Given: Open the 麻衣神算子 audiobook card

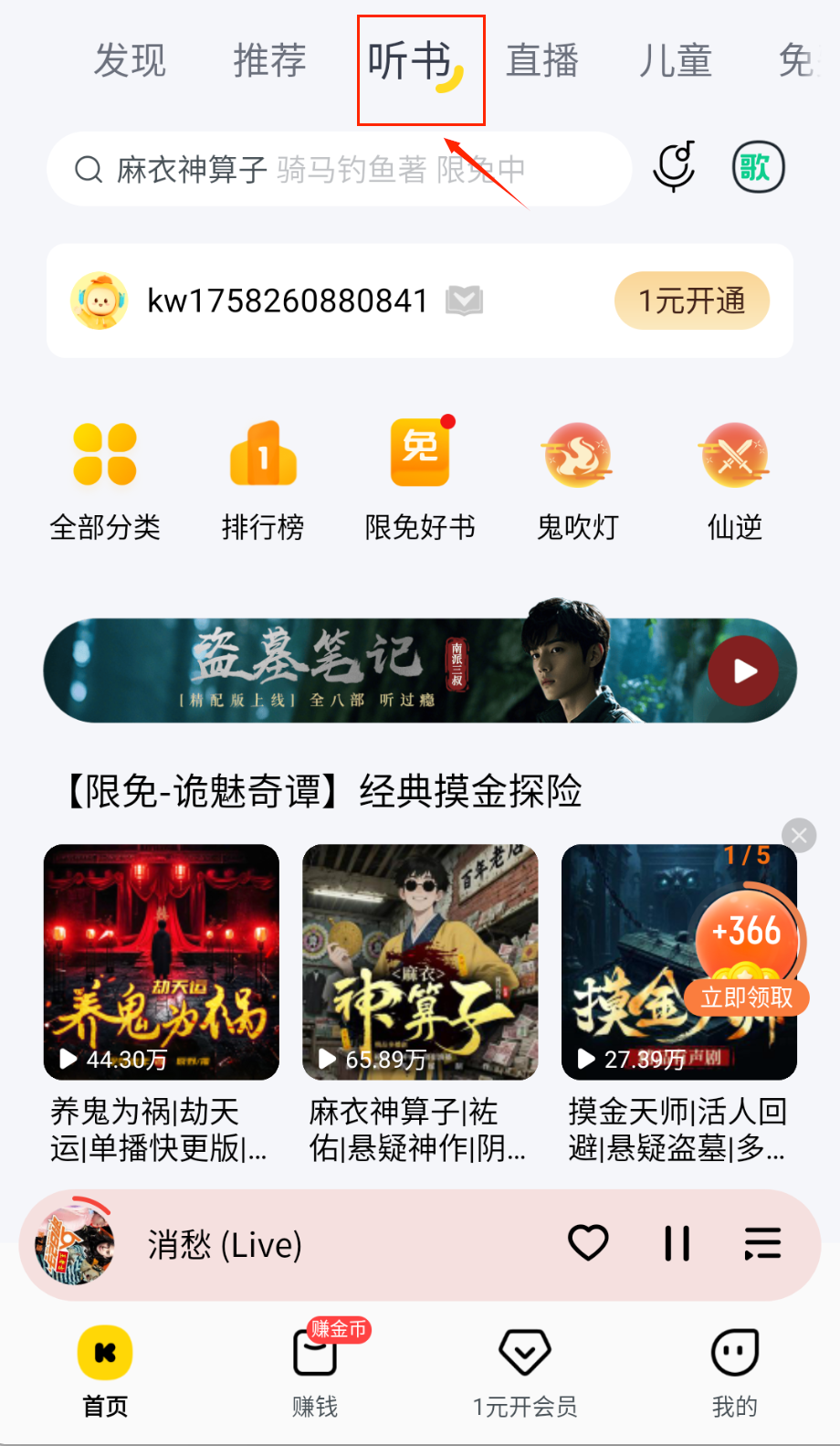Looking at the screenshot, I should click(420, 962).
